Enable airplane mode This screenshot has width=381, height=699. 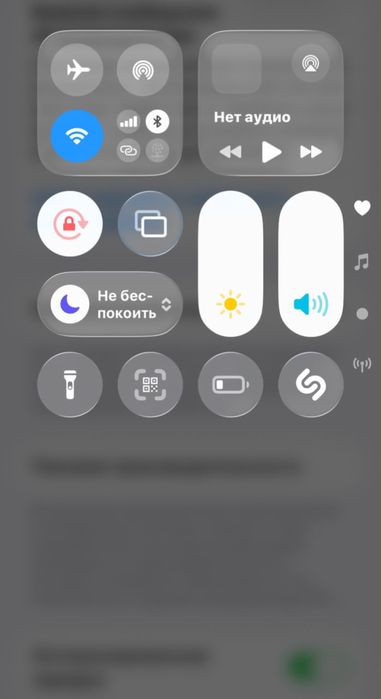point(77,70)
